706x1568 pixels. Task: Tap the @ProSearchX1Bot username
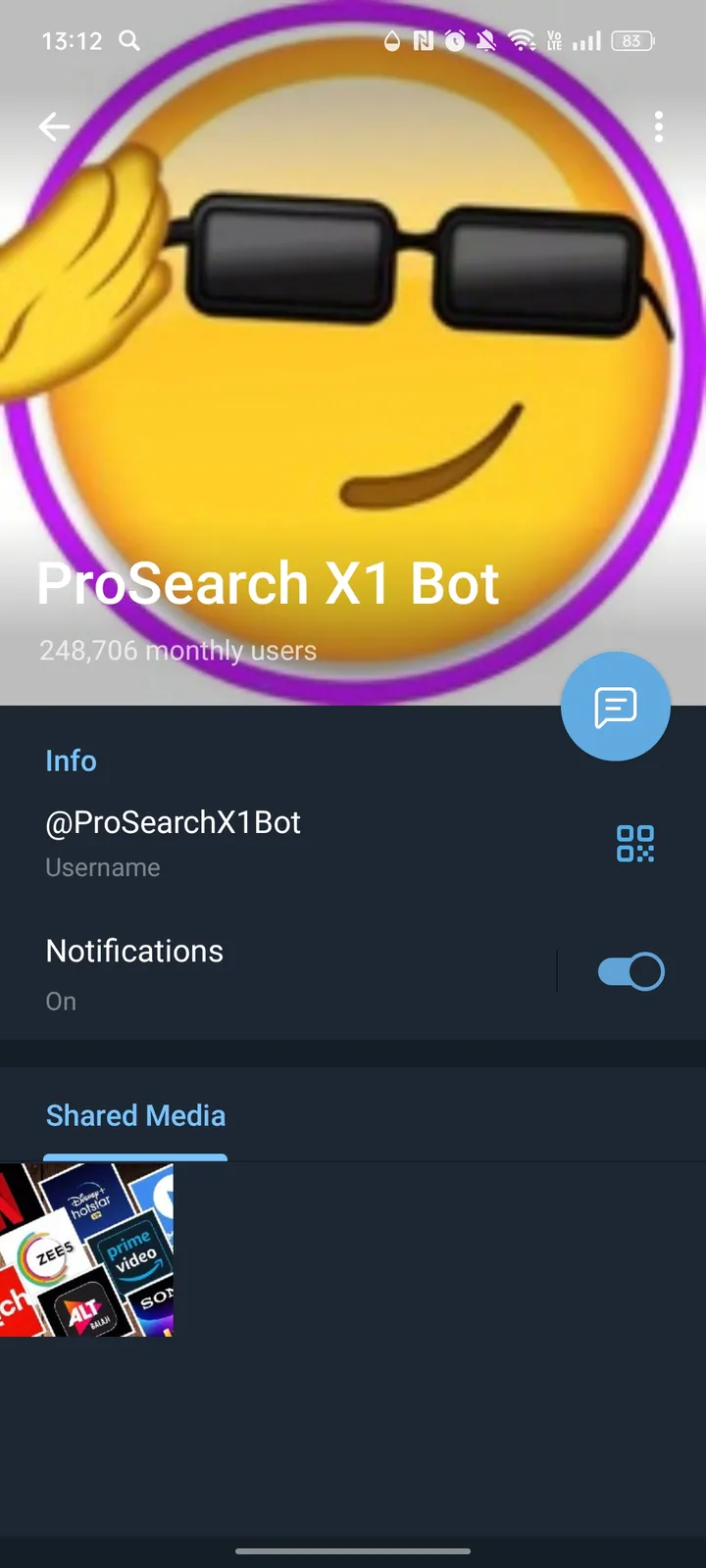click(174, 823)
